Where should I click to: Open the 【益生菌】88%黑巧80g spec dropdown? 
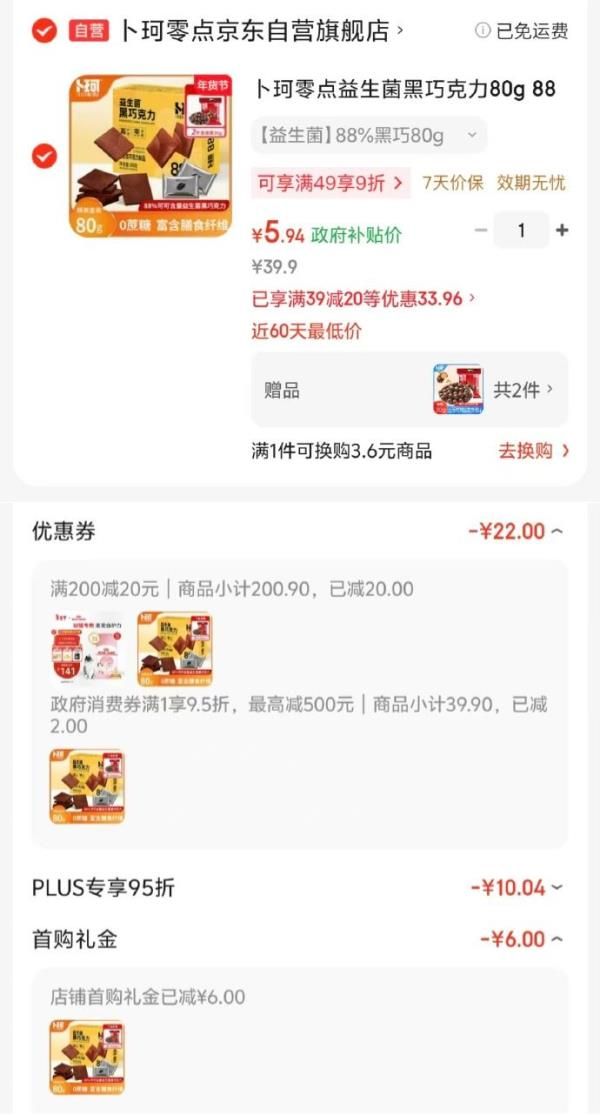368,135
